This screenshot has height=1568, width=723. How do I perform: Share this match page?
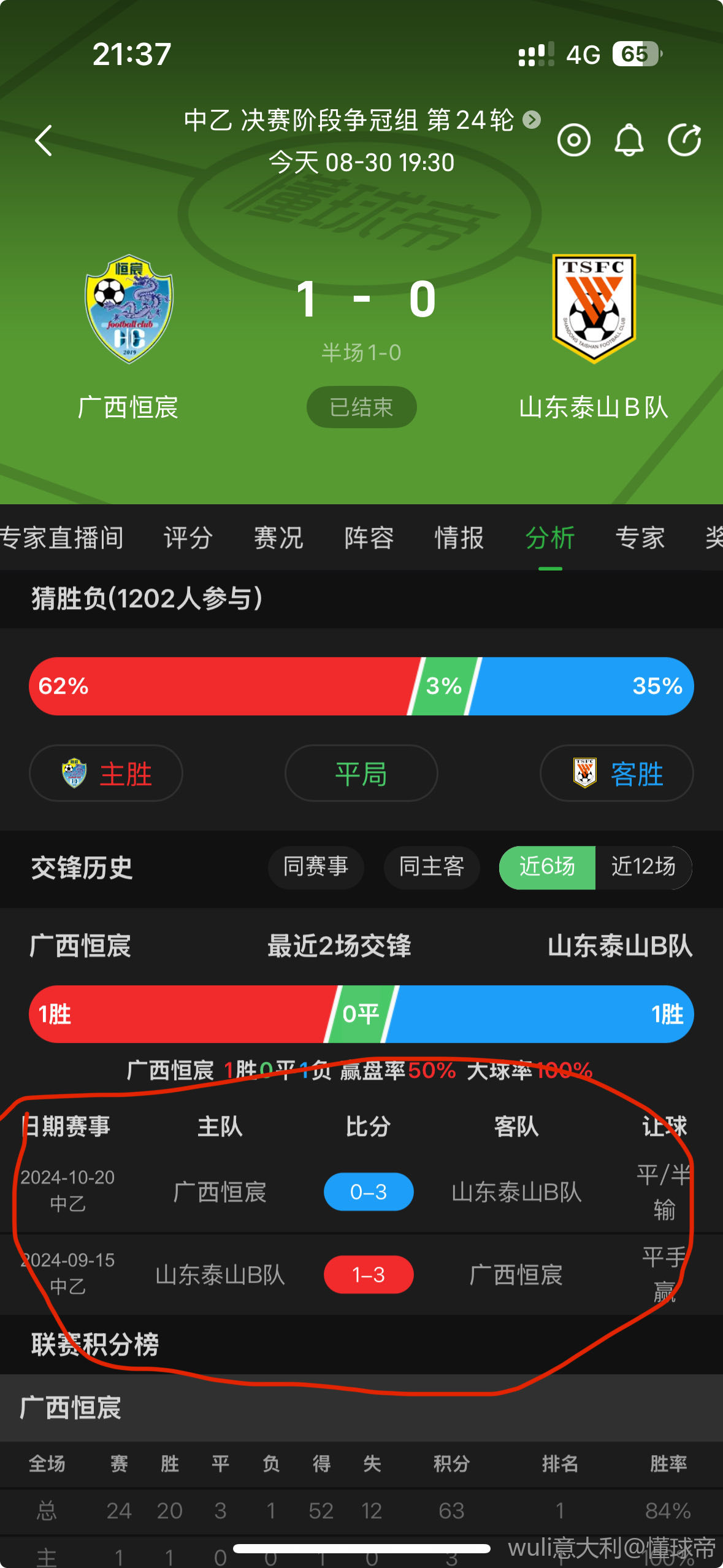(684, 140)
